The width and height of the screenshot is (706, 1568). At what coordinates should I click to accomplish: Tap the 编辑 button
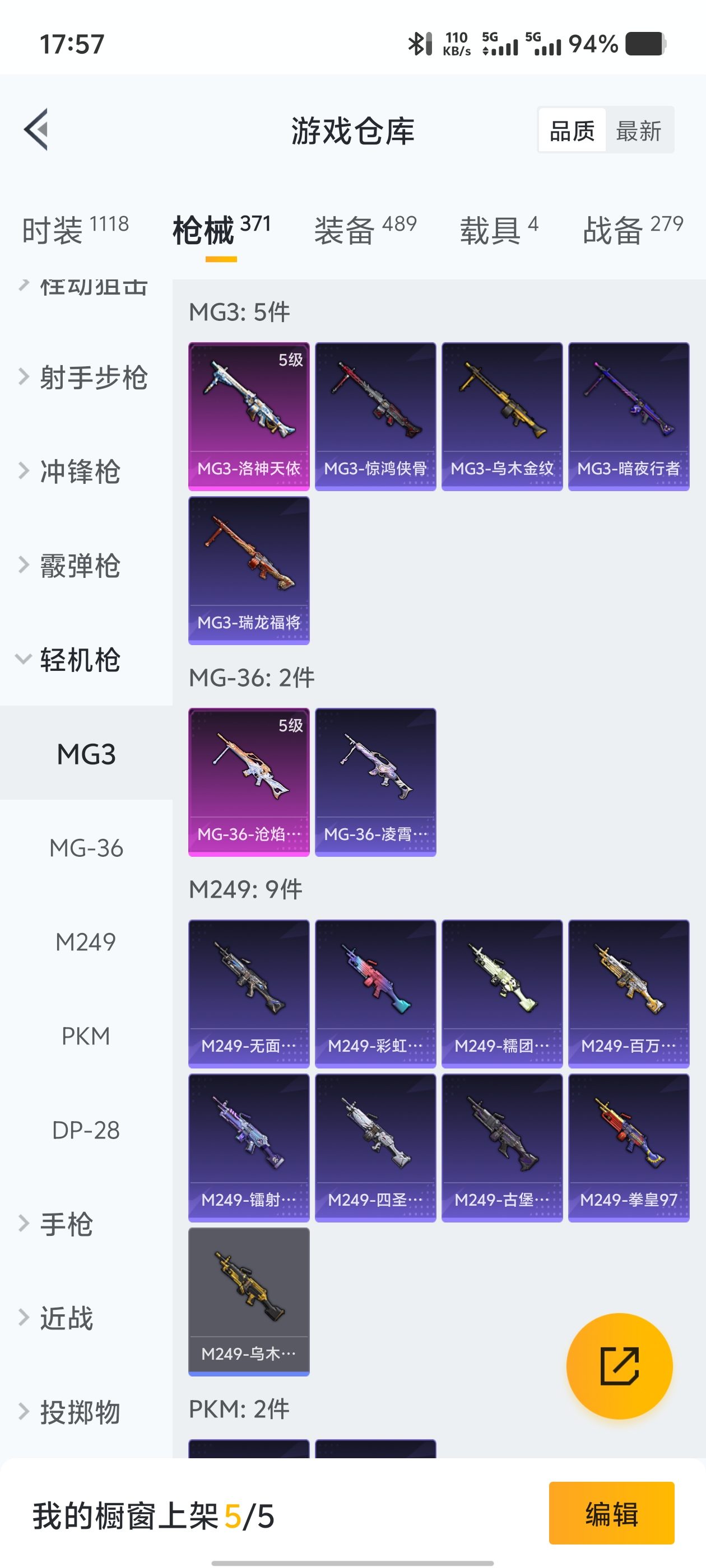611,1513
